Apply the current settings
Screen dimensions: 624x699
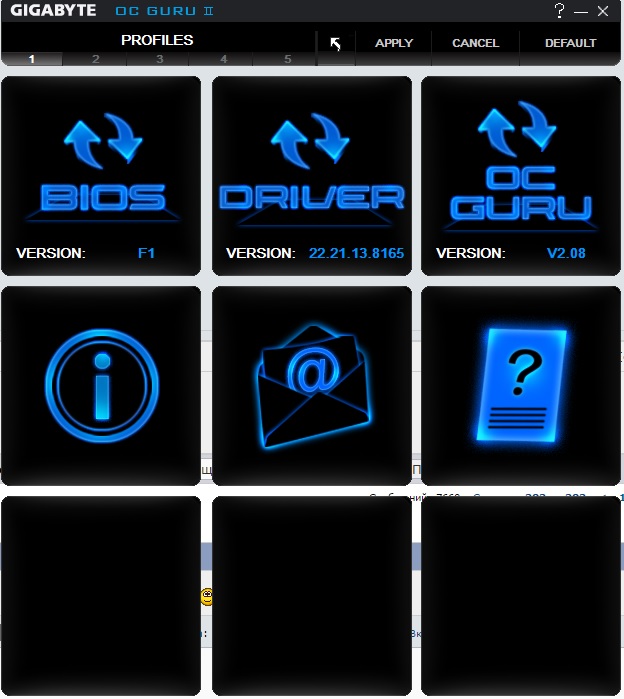coord(394,43)
